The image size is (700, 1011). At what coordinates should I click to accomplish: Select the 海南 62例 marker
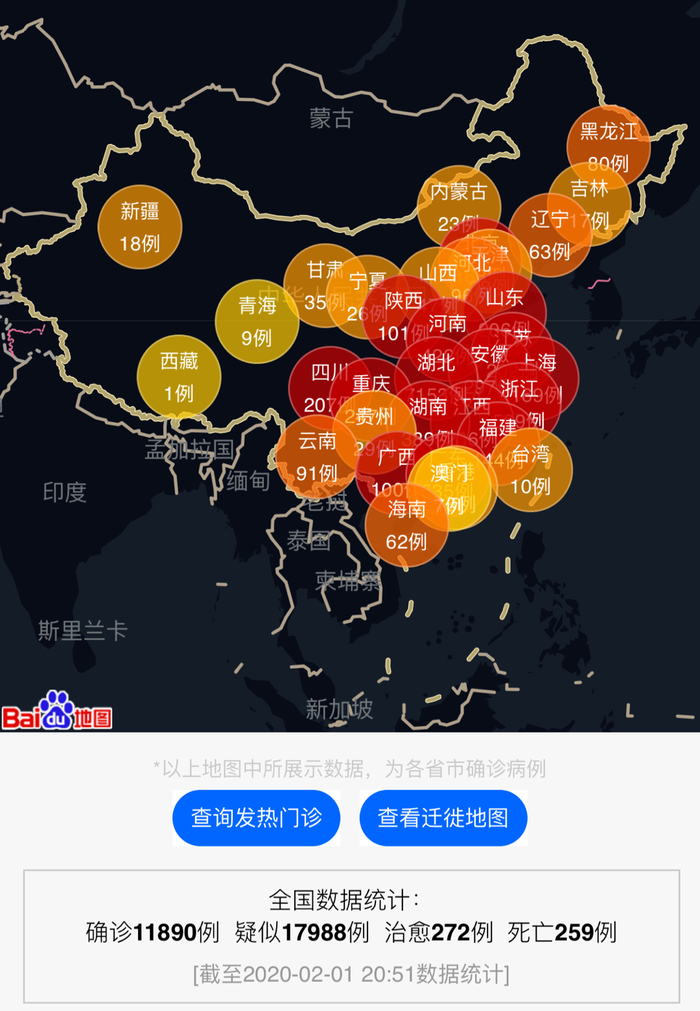tap(406, 526)
